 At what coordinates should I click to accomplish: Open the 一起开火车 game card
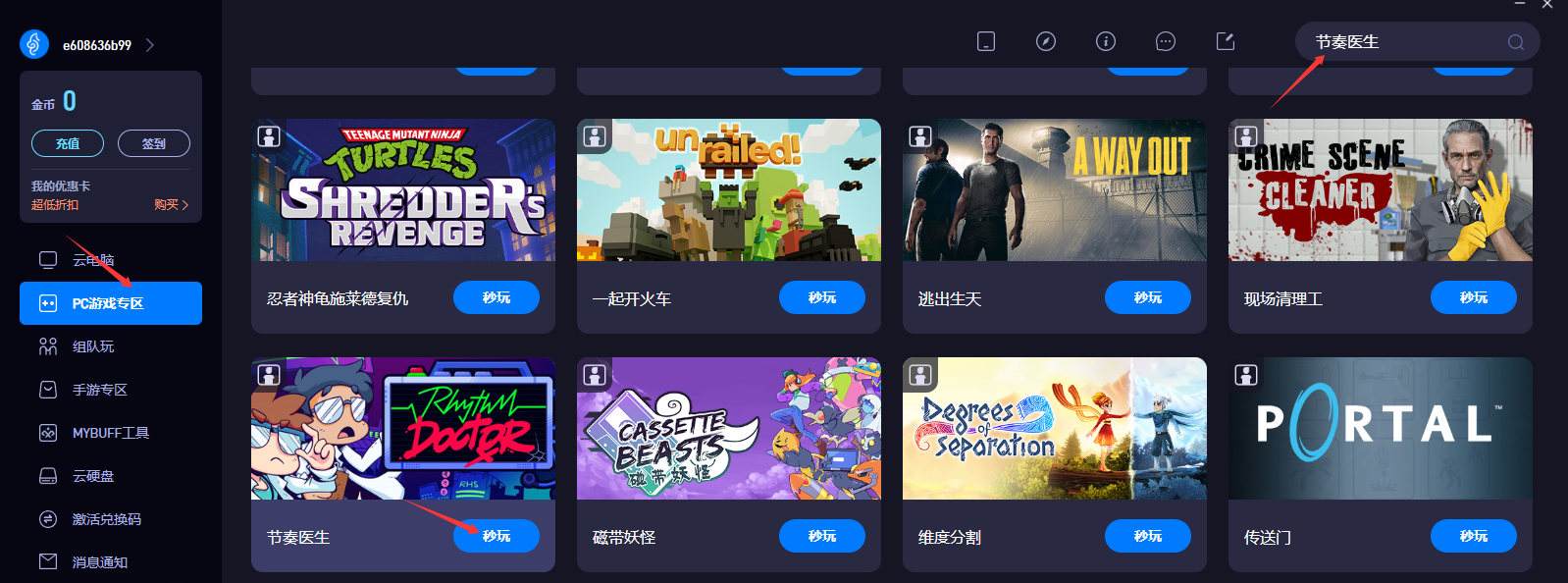coord(728,190)
